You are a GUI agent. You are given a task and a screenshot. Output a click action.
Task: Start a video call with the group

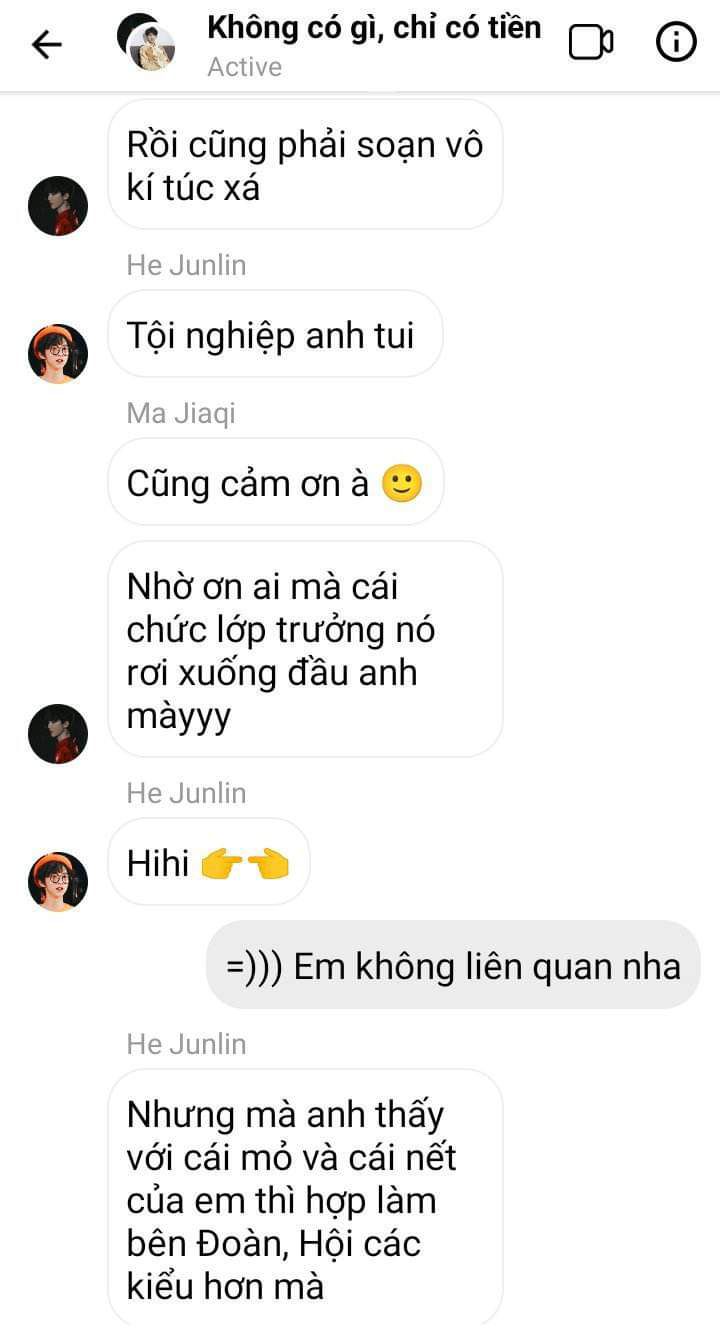591,43
